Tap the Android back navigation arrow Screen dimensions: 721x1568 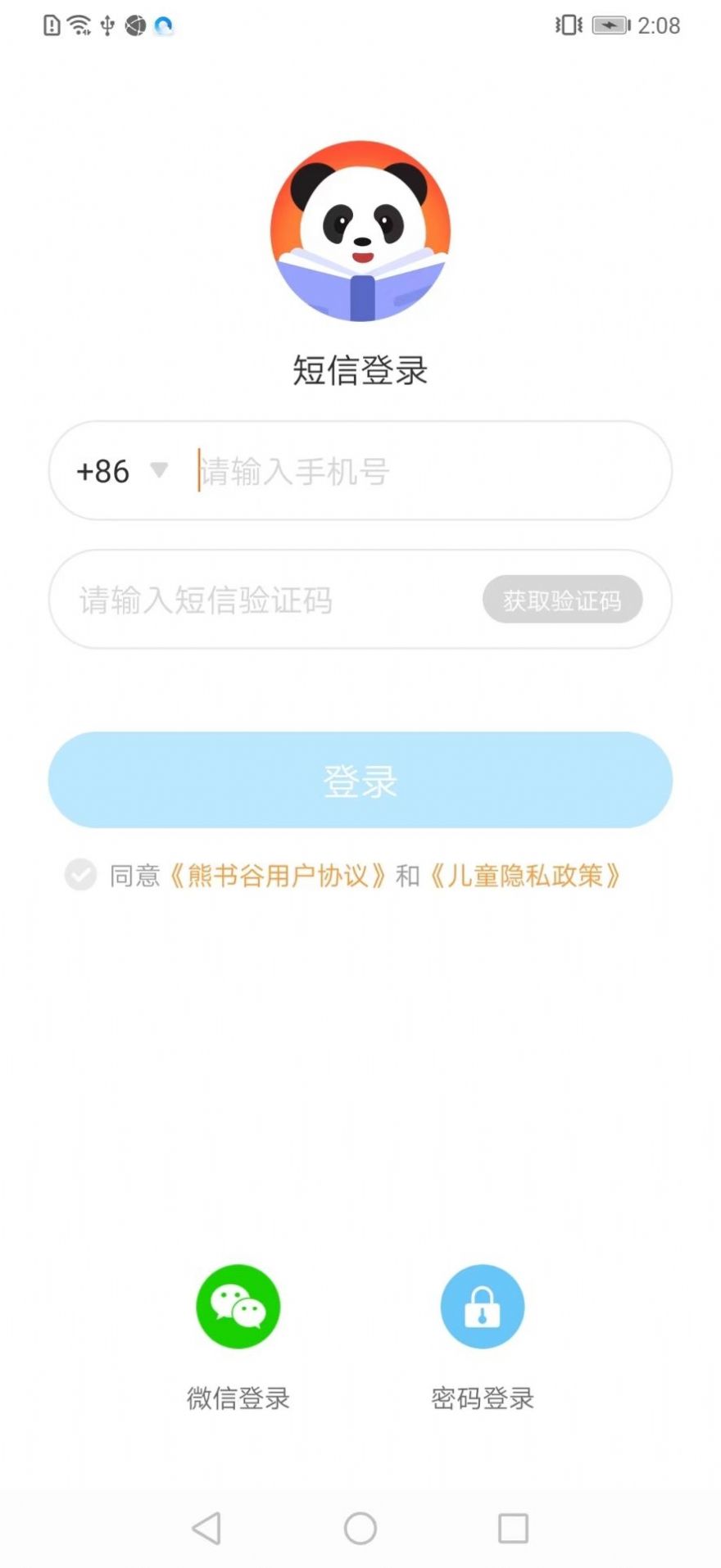click(206, 1527)
